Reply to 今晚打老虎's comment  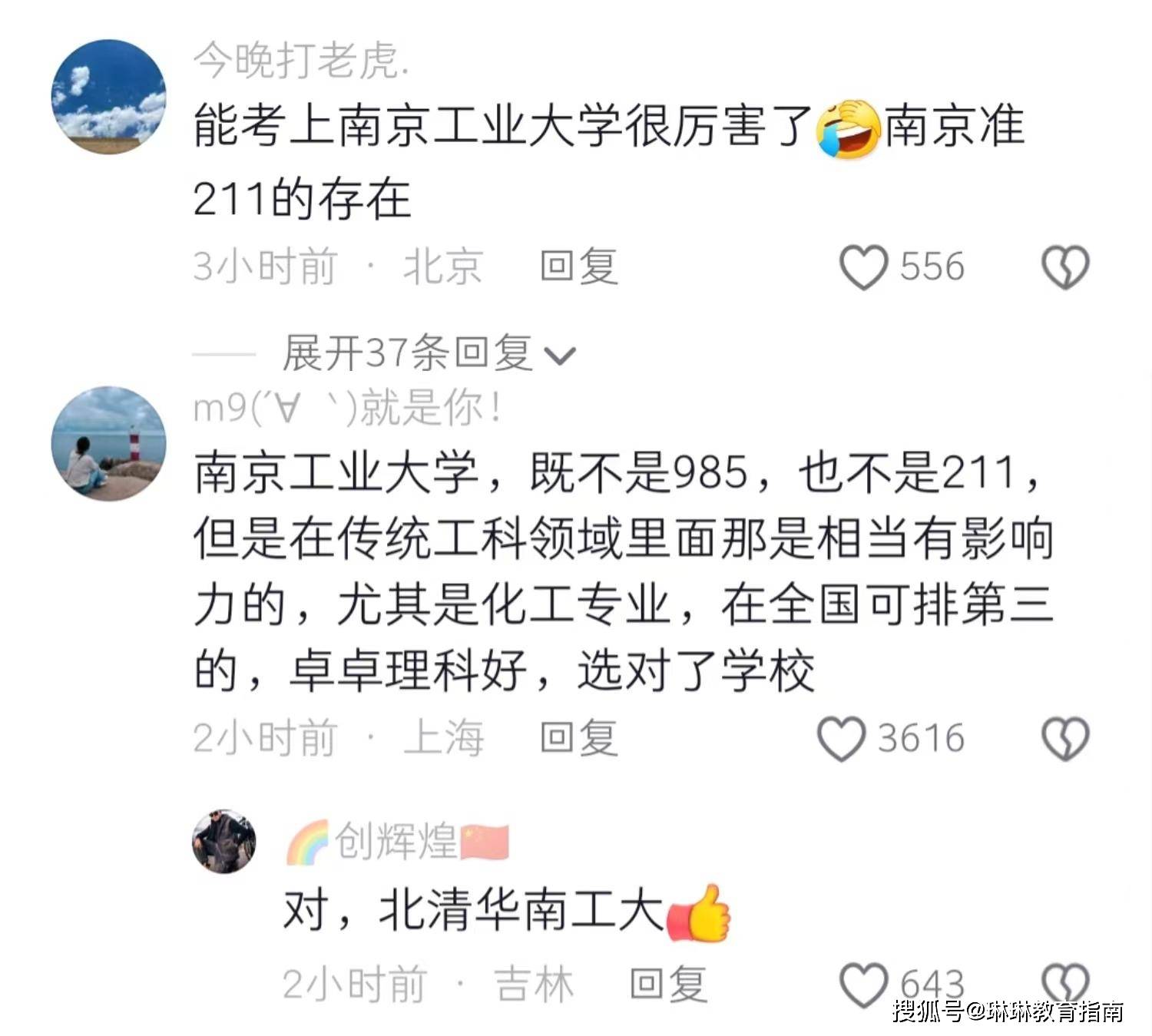[x=578, y=267]
